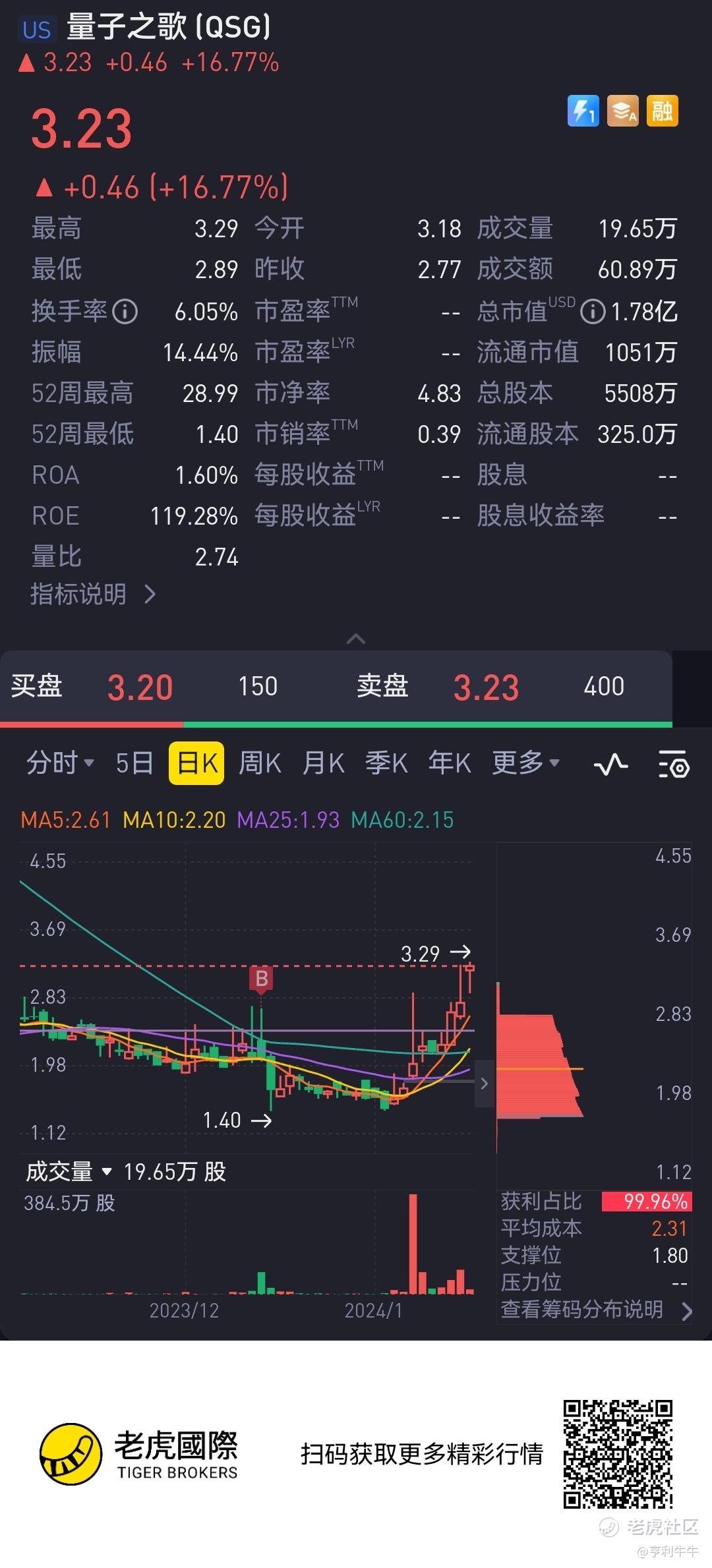Switch chart to 5日 view
The height and width of the screenshot is (1568, 712).
(x=134, y=763)
